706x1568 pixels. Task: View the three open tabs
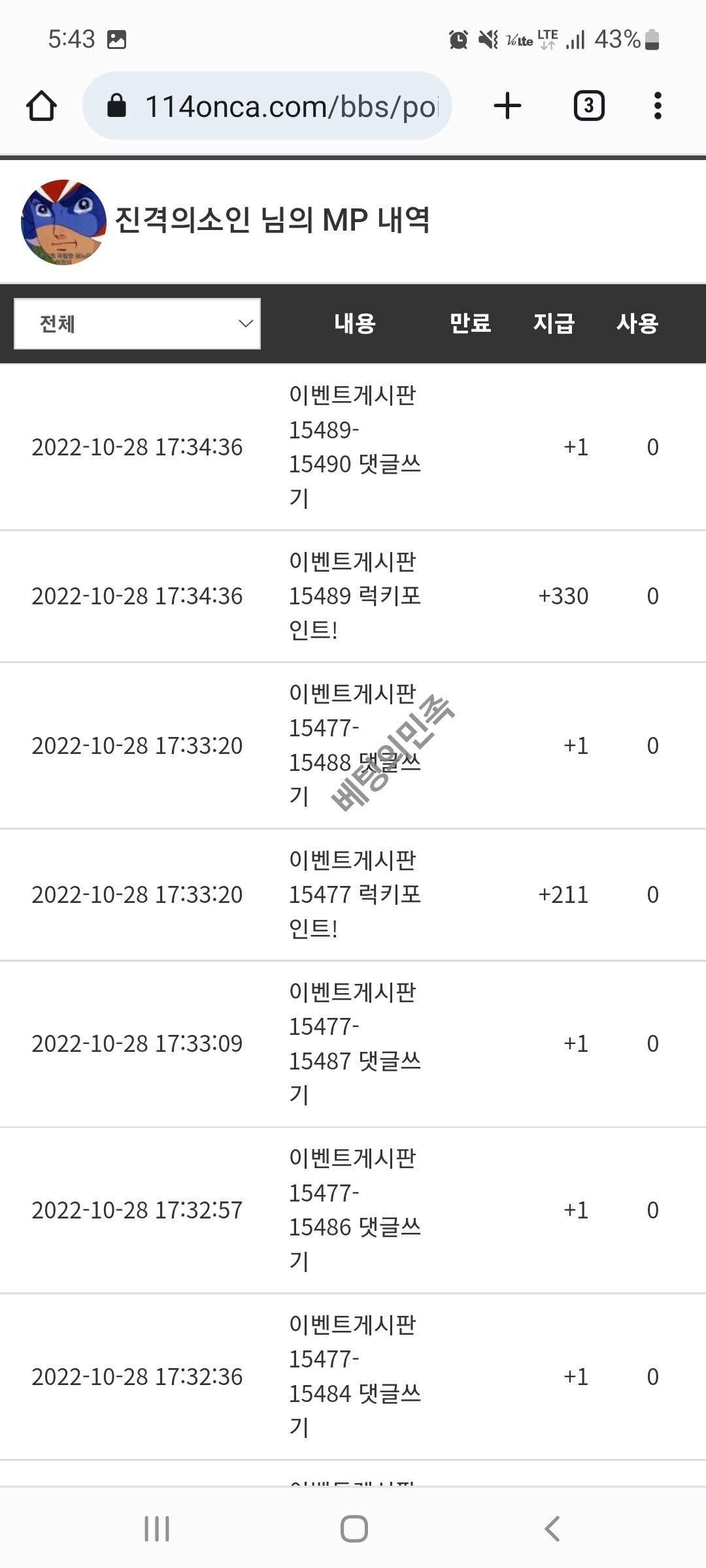[x=588, y=106]
